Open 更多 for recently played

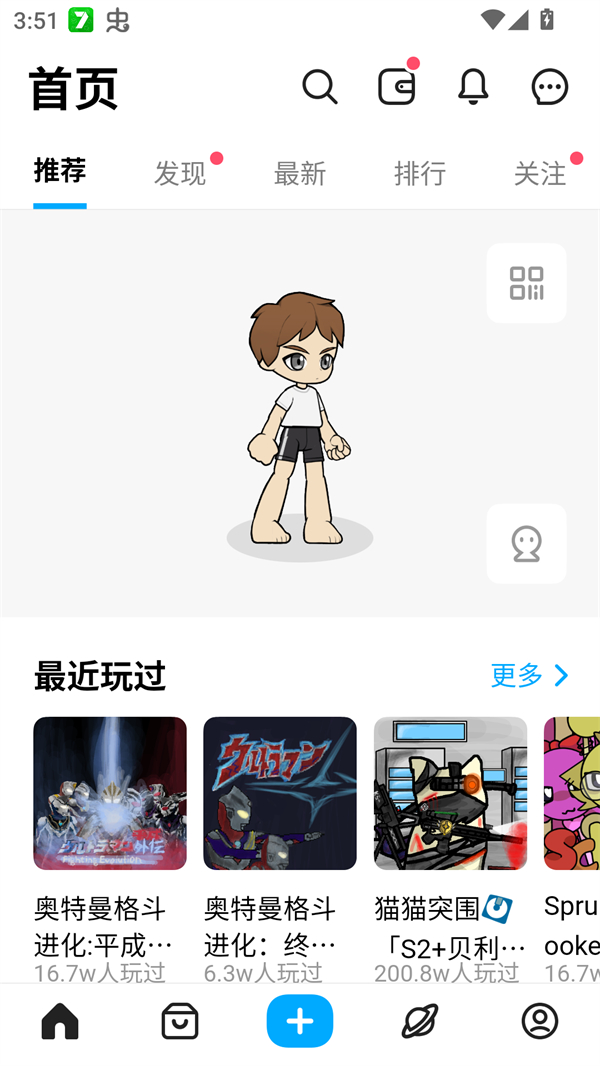point(529,676)
